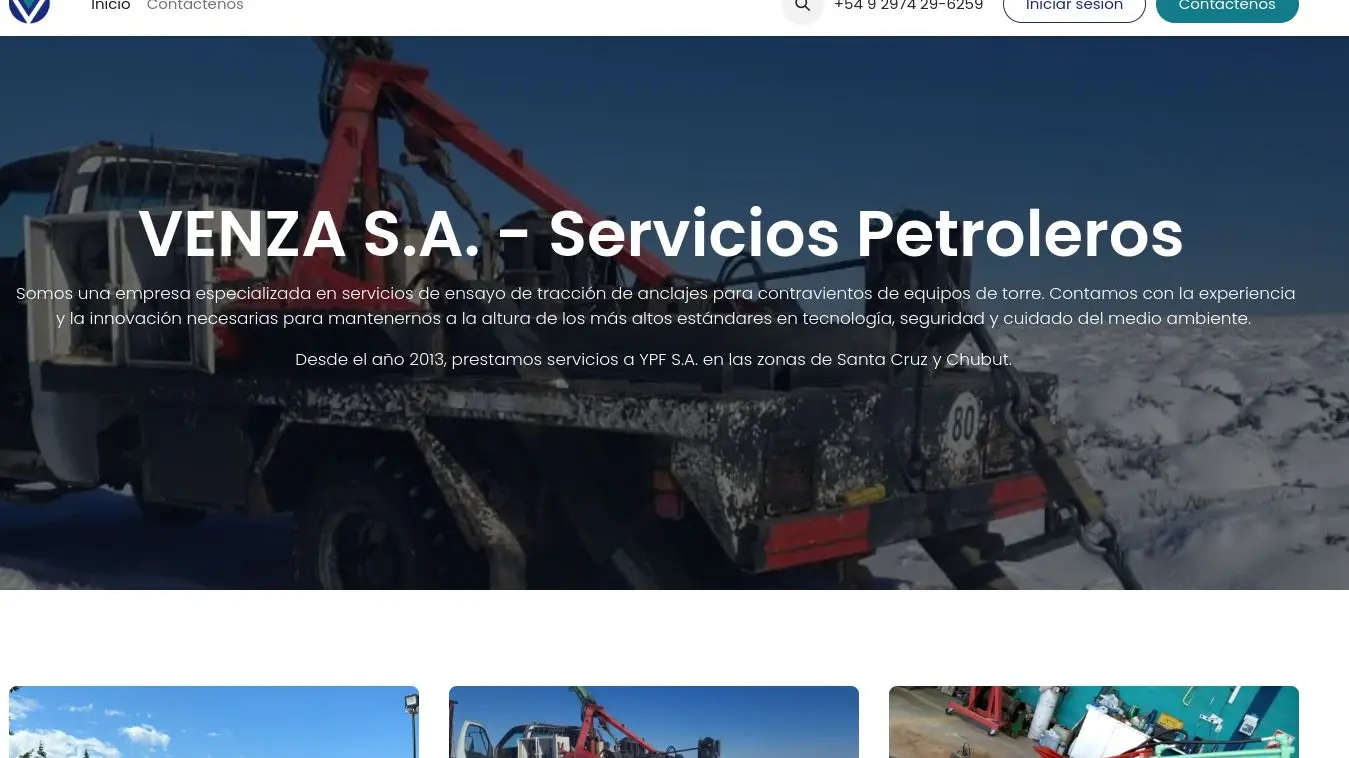
Task: Open the first image card with blue sky
Action: tap(214, 722)
